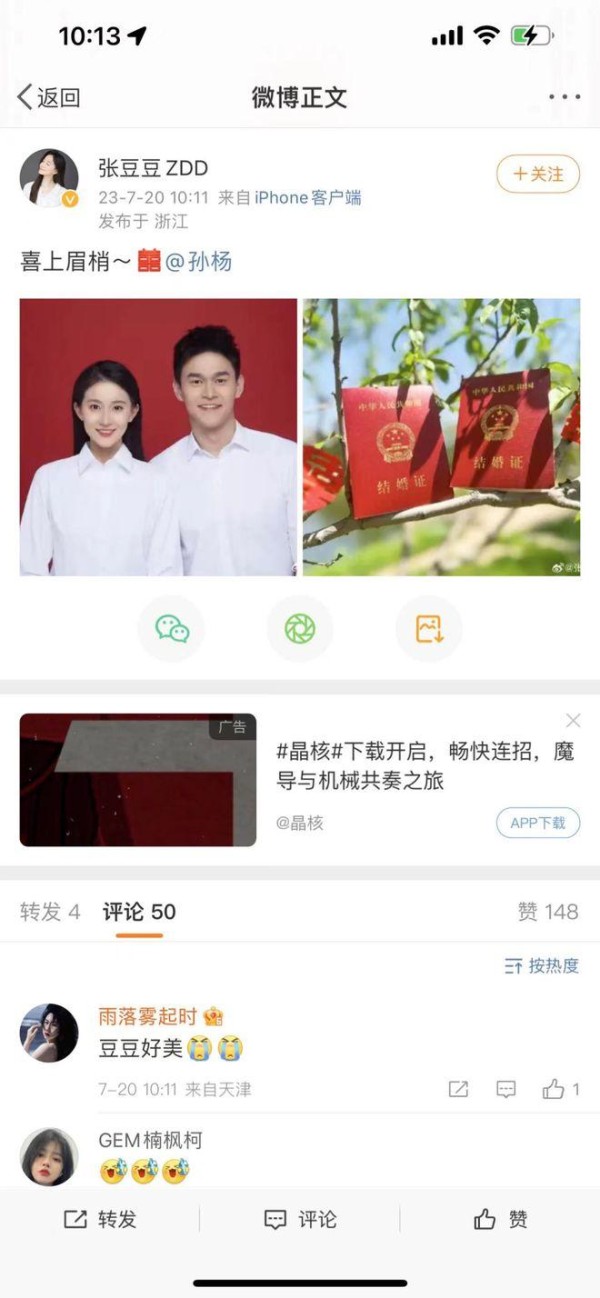Open 张豆豆 ZDD's profile avatar
The image size is (600, 1298).
pos(49,178)
